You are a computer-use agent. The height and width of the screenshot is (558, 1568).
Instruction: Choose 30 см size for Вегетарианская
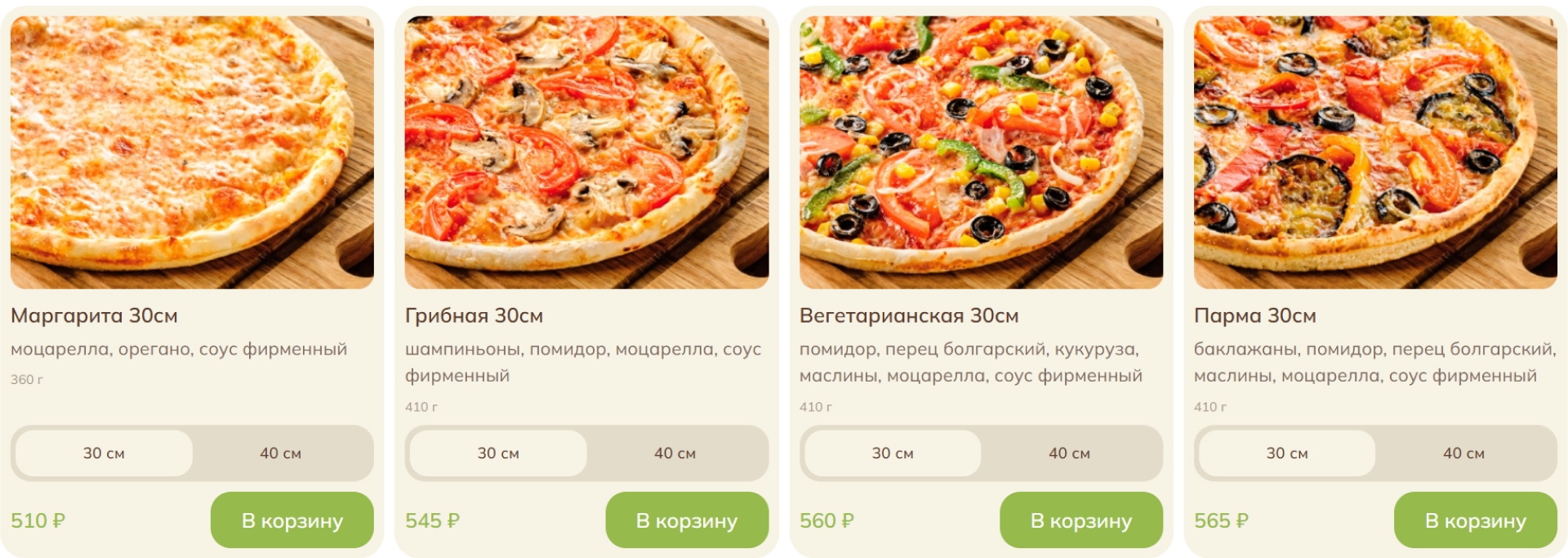point(893,453)
